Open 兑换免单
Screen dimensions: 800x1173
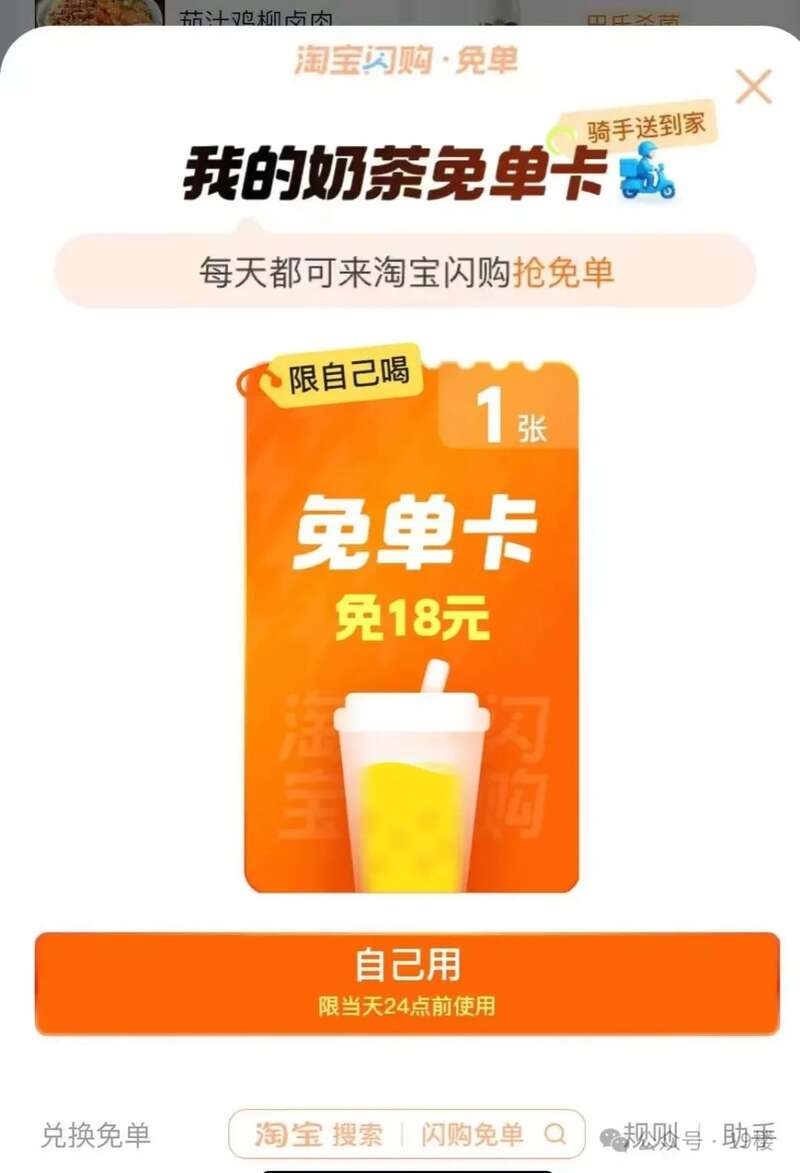tap(95, 1135)
